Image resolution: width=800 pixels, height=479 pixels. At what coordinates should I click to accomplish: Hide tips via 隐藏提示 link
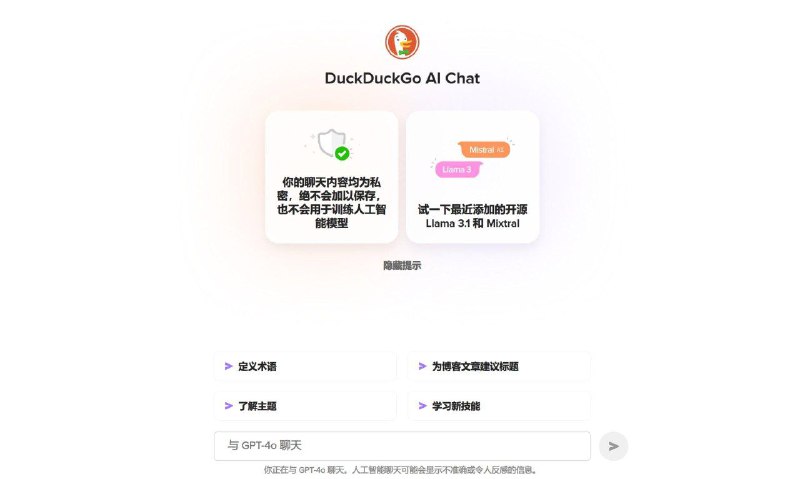[402, 265]
